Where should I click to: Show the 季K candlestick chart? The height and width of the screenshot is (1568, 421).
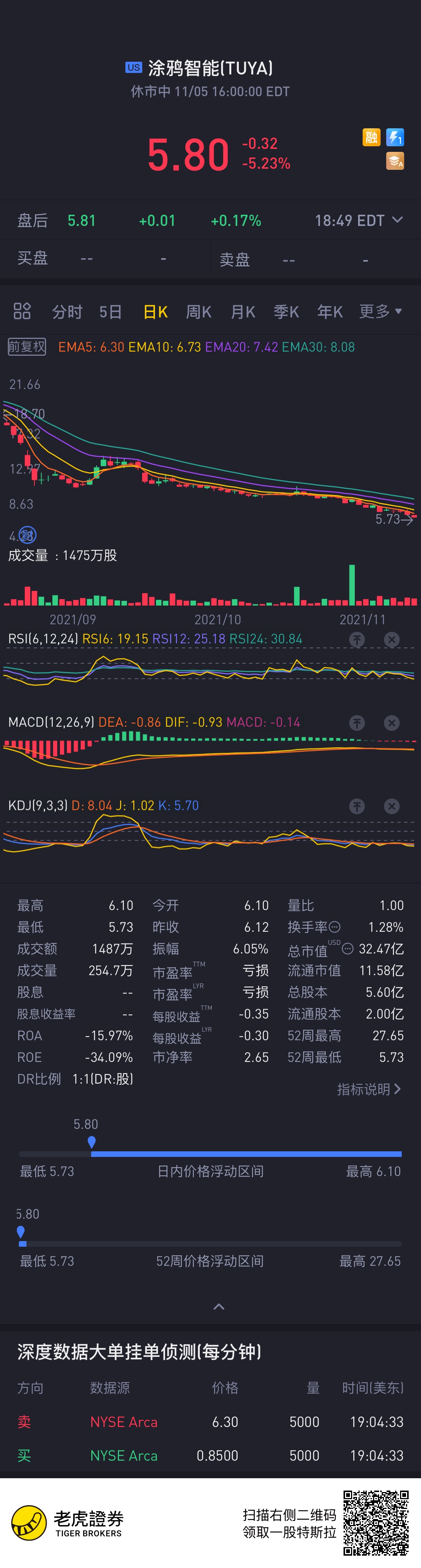[286, 312]
